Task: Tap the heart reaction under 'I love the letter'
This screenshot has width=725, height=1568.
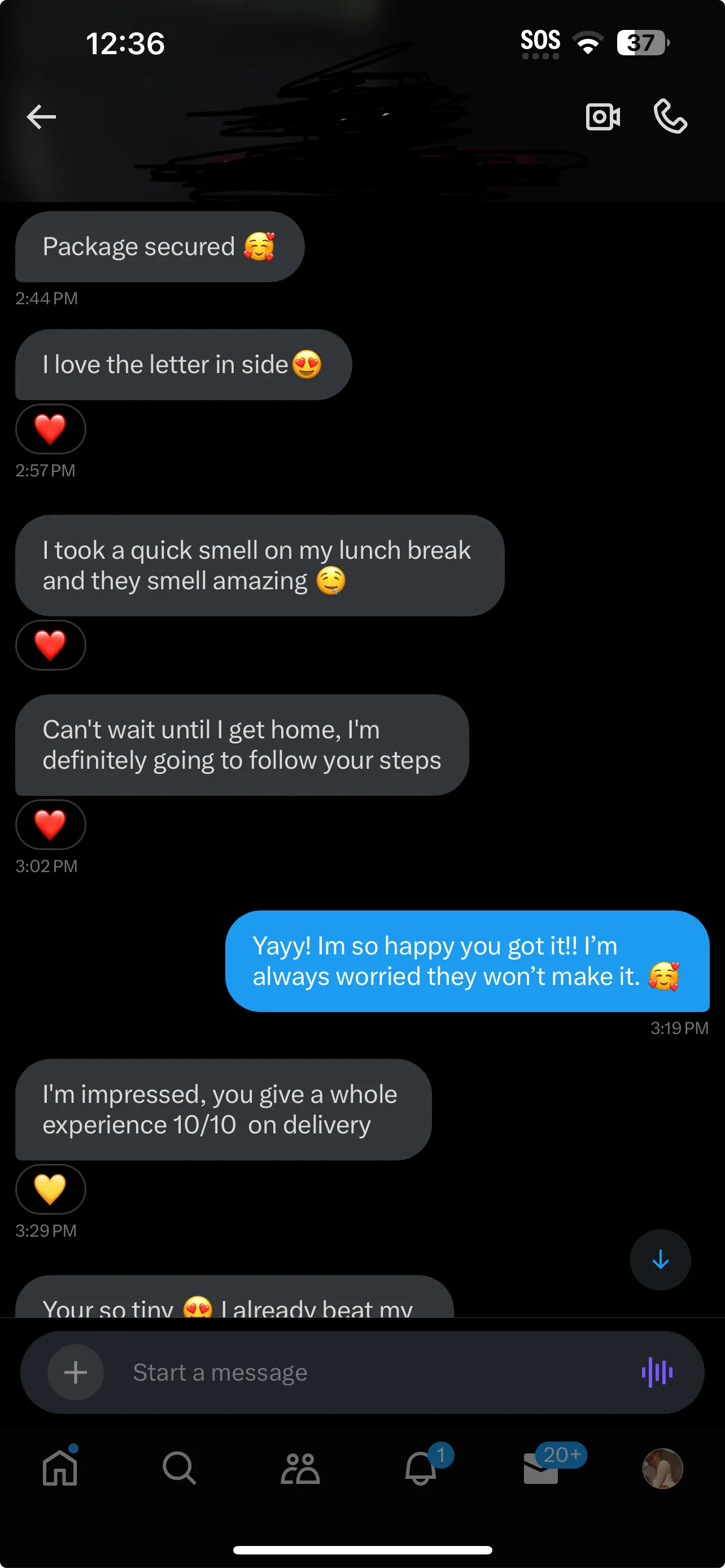Action: click(50, 429)
